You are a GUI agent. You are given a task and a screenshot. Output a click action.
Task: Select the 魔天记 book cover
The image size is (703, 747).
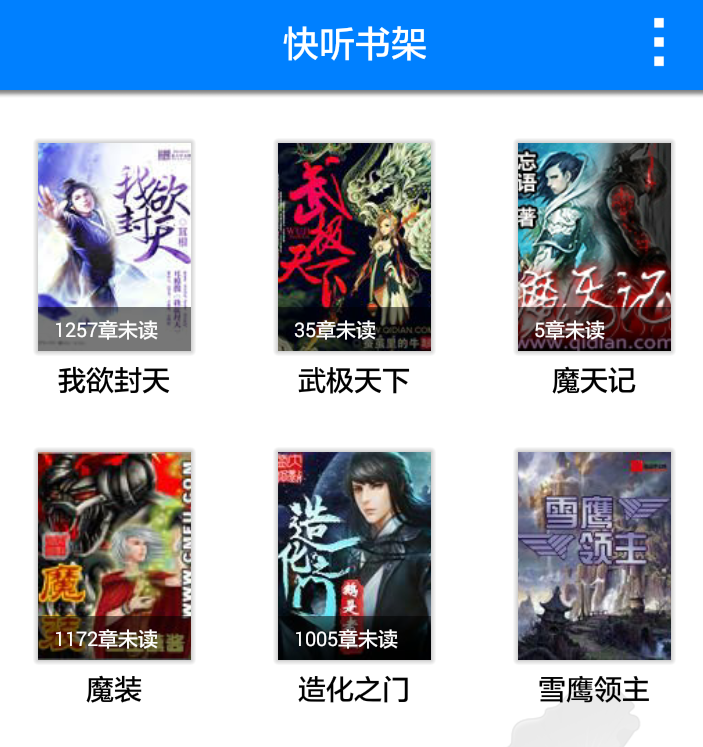[x=594, y=247]
